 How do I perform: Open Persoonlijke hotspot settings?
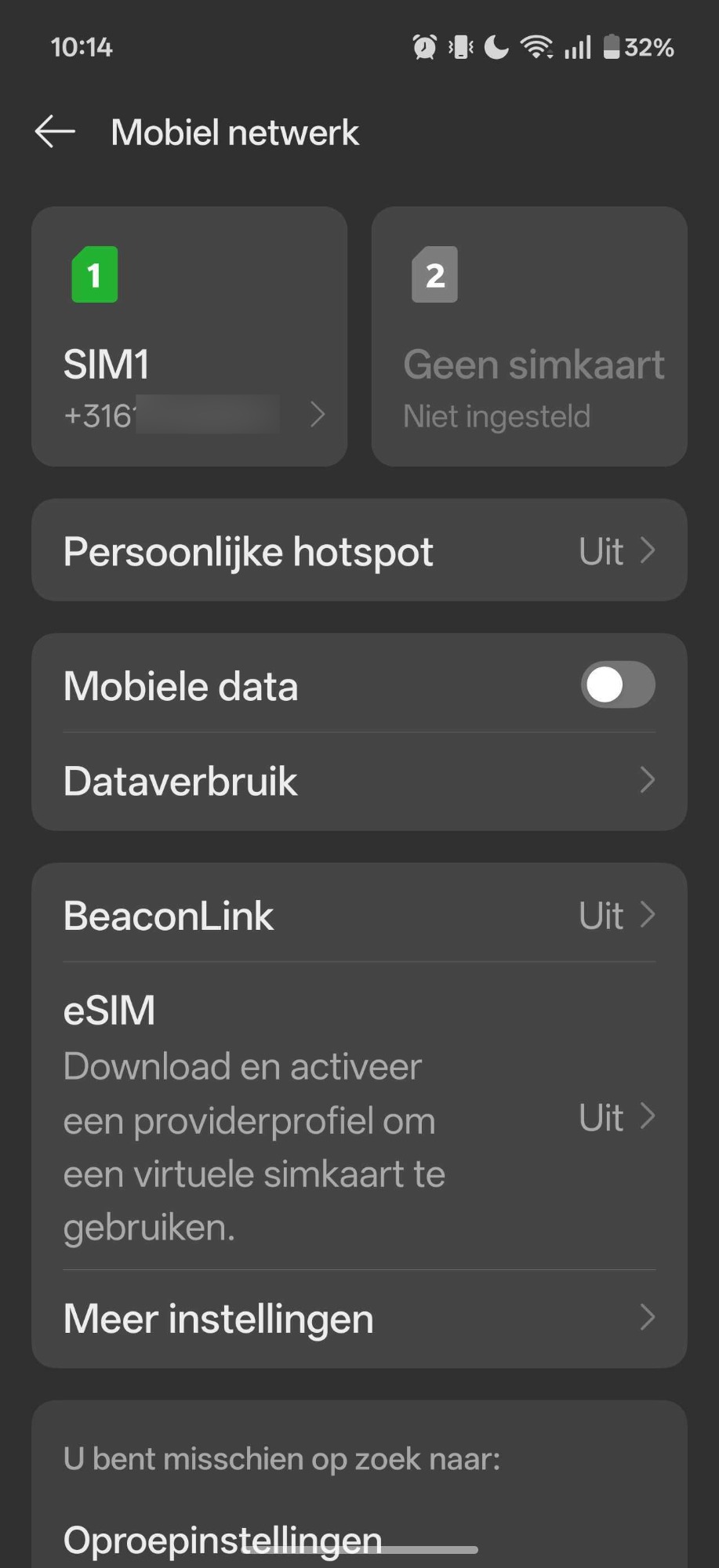[359, 550]
